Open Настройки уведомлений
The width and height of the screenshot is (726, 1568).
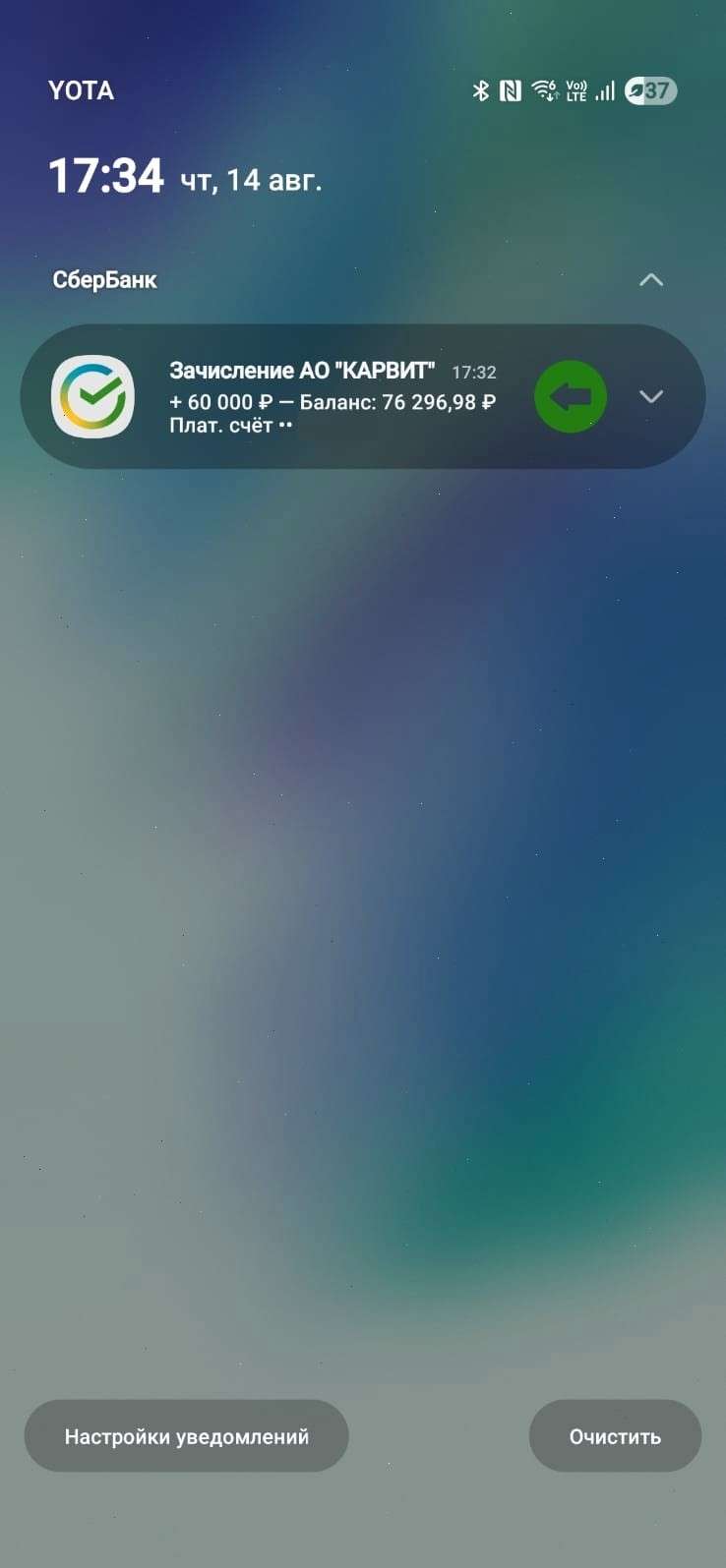[187, 1436]
